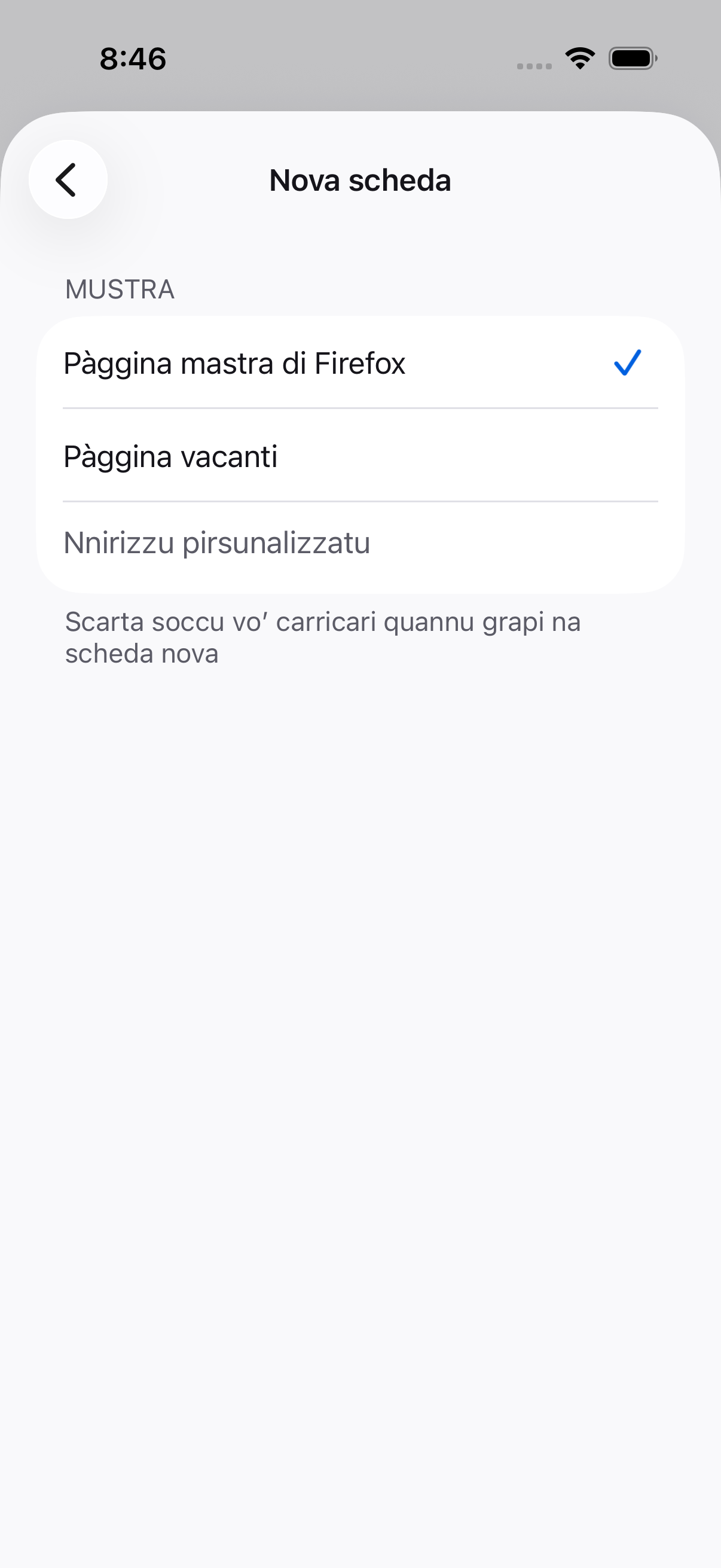The height and width of the screenshot is (1568, 721).
Task: Tap the Nnirizzu pirsunalizzatu field
Action: point(360,543)
